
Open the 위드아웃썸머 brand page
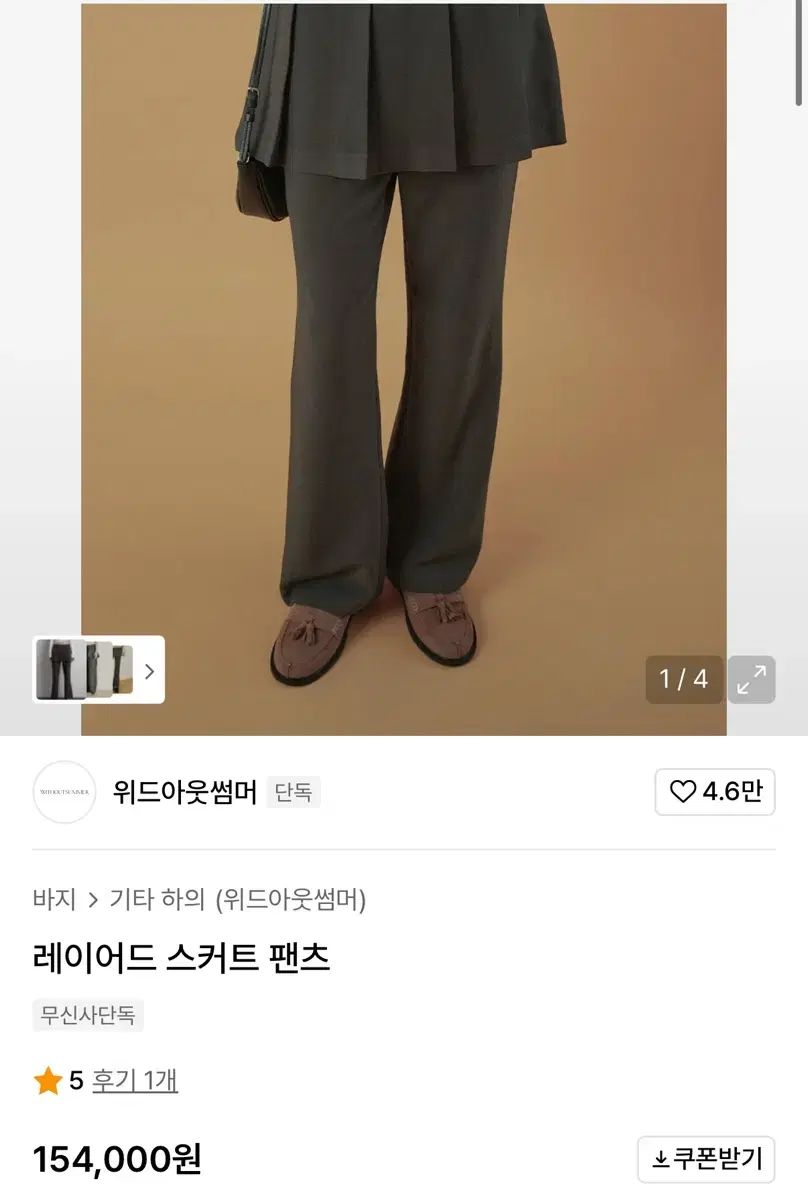pos(185,792)
